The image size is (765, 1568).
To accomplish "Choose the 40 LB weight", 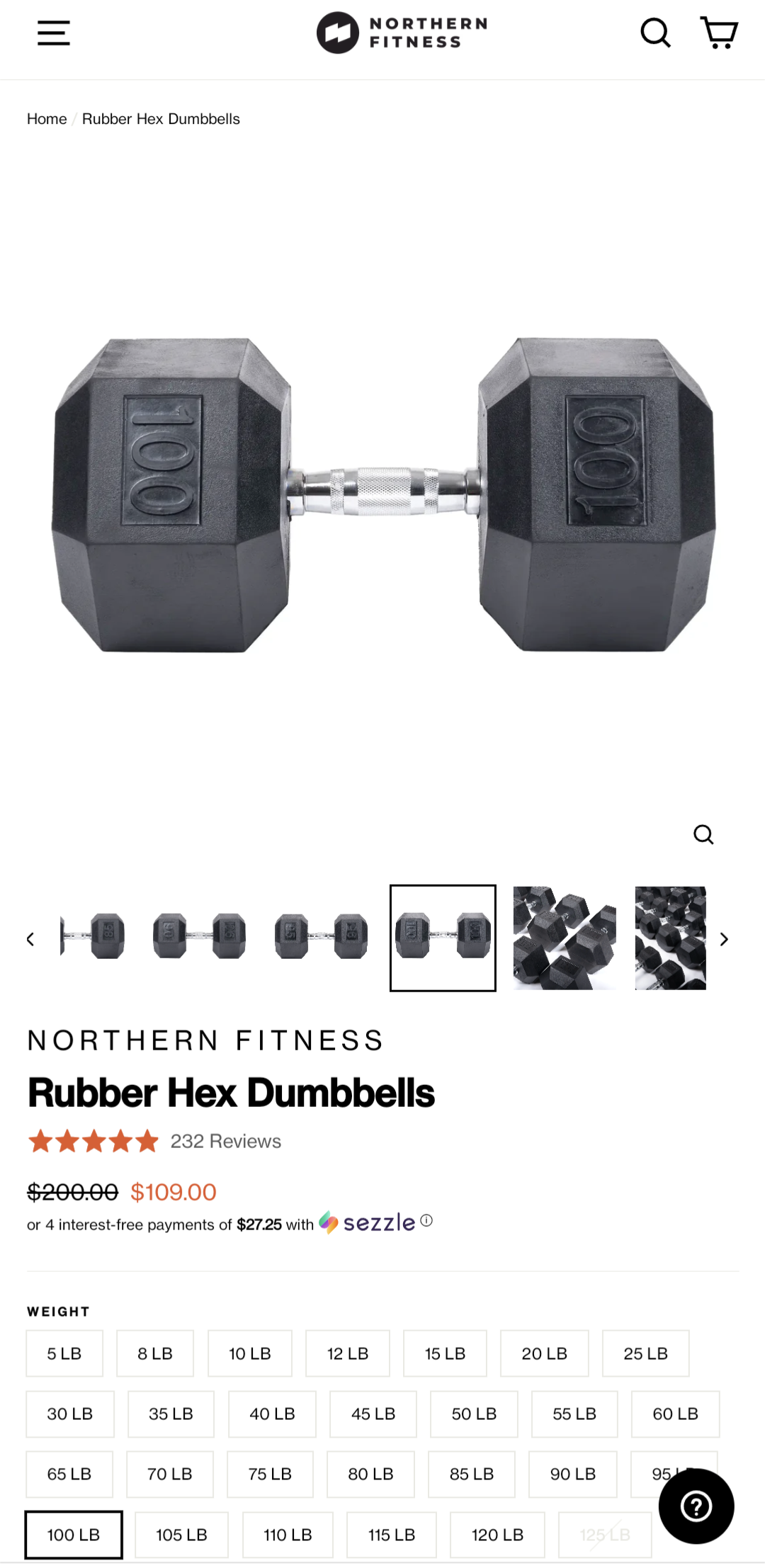I will click(x=272, y=1414).
